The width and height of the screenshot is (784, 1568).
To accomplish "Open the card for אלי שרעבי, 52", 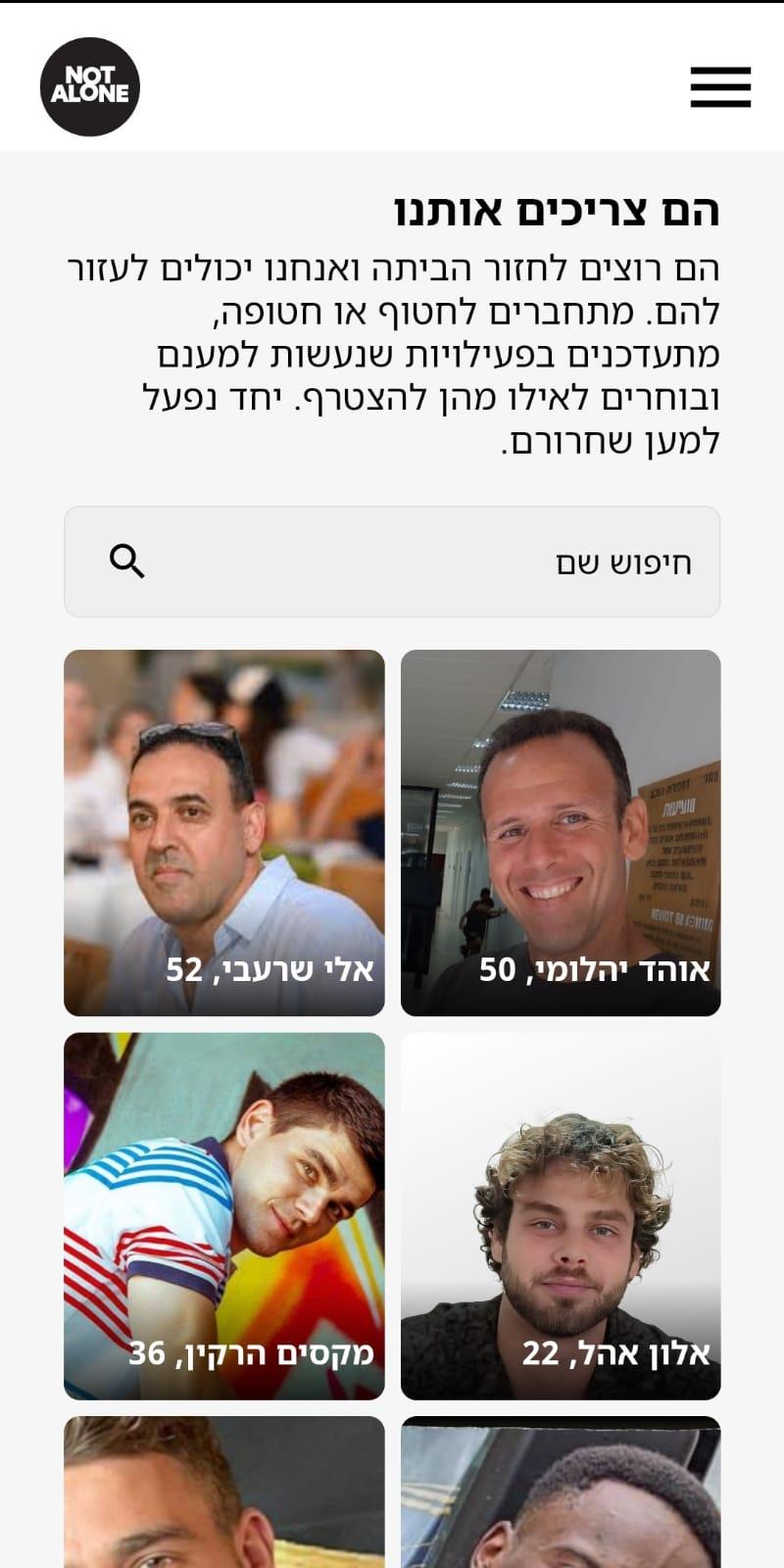I will point(224,833).
